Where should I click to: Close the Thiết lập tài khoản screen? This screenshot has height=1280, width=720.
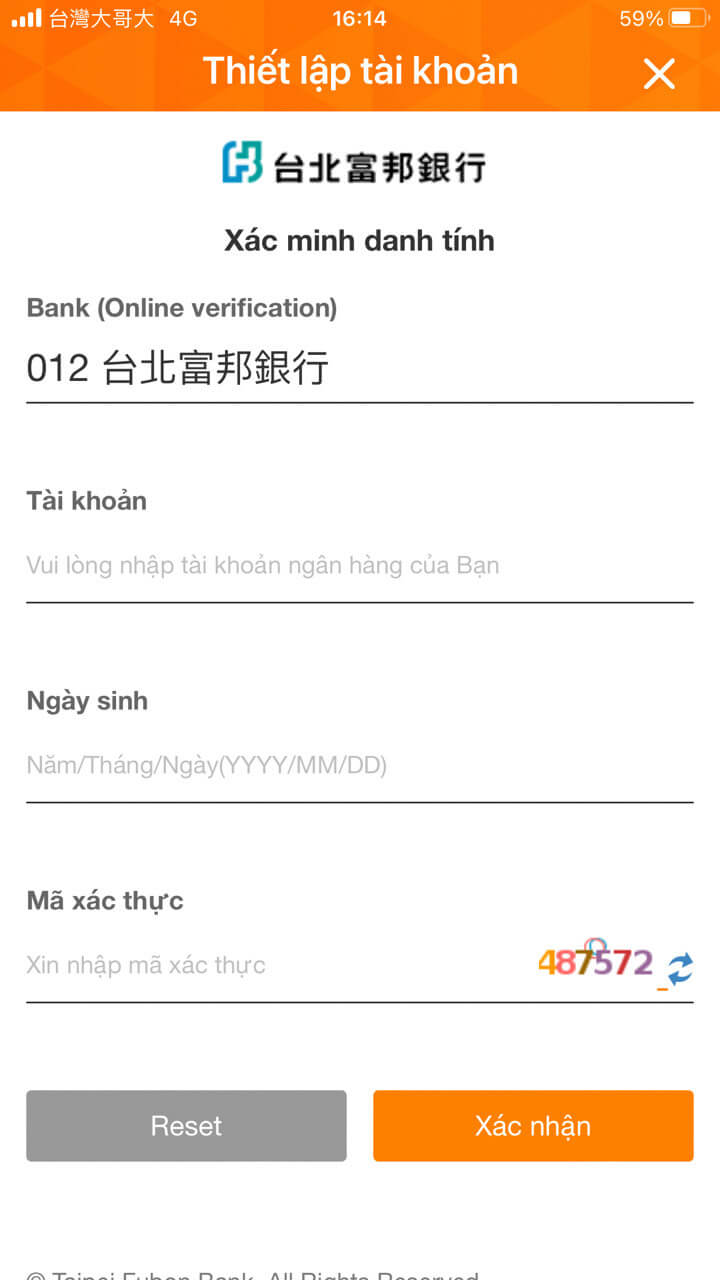point(659,73)
